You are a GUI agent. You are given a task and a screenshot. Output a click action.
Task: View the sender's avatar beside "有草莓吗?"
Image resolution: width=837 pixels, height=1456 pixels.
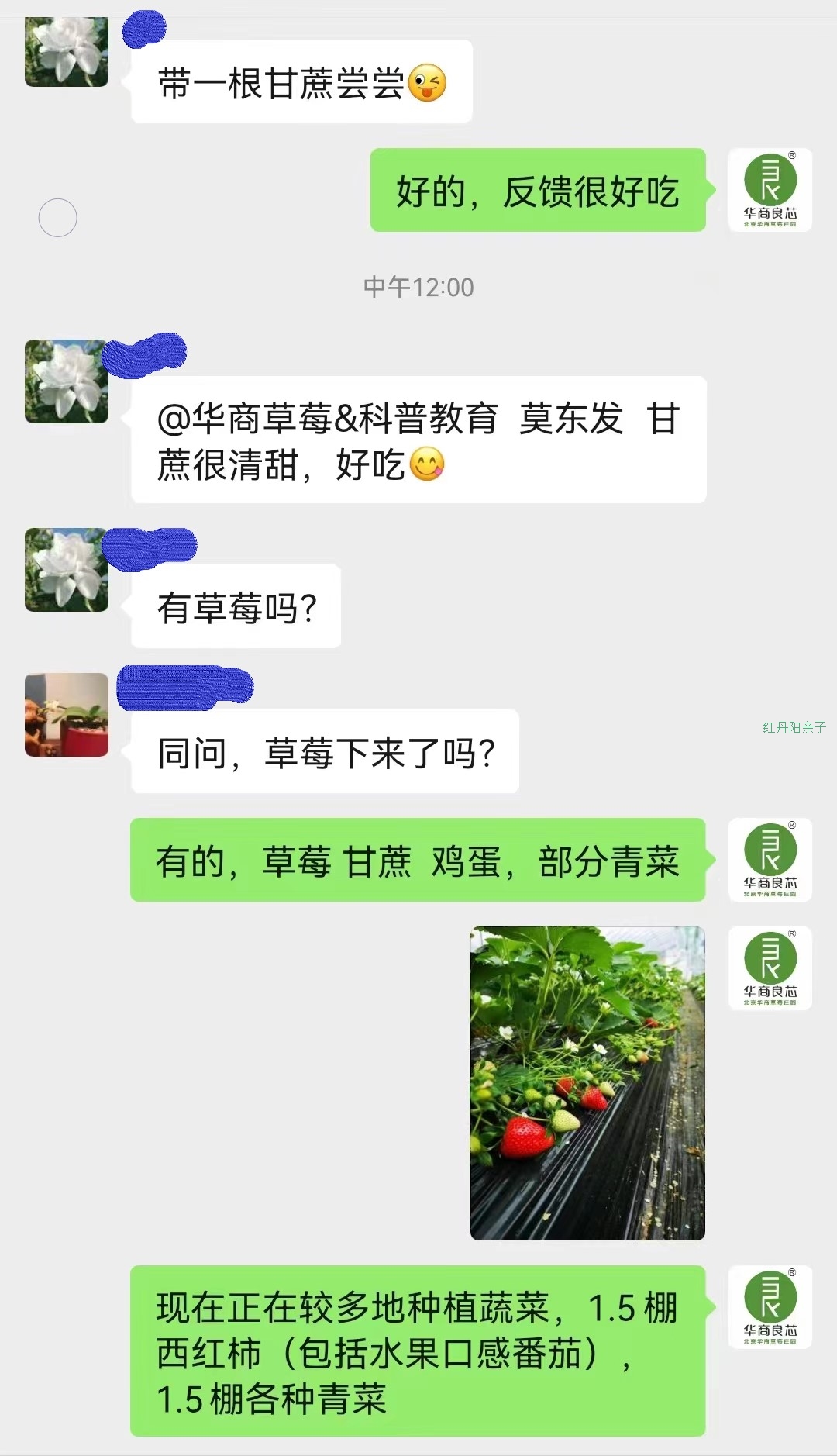(67, 570)
